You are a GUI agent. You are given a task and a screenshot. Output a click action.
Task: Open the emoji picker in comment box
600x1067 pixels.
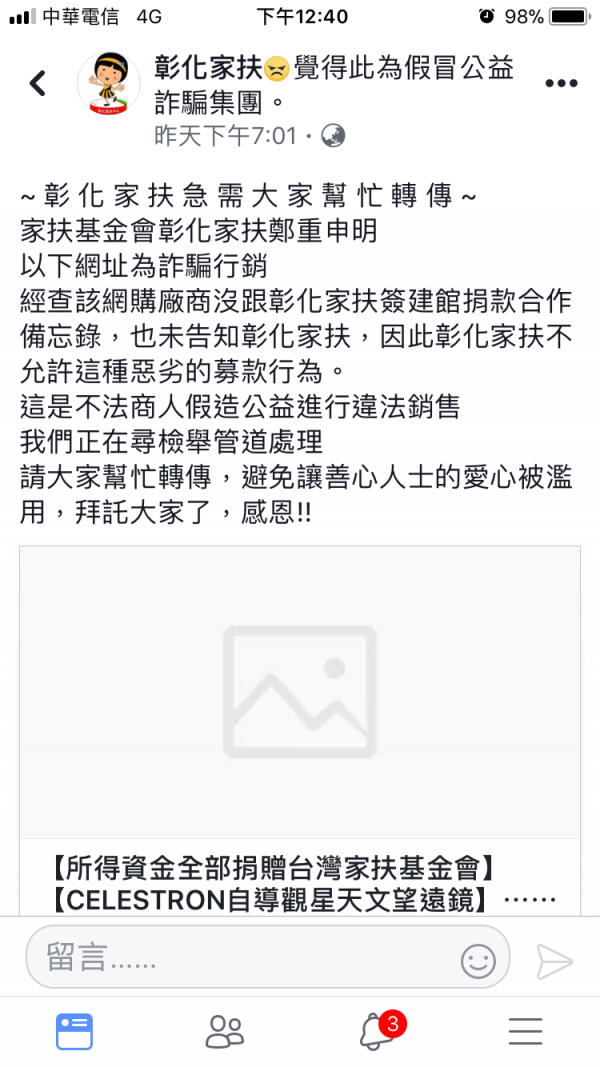click(478, 961)
